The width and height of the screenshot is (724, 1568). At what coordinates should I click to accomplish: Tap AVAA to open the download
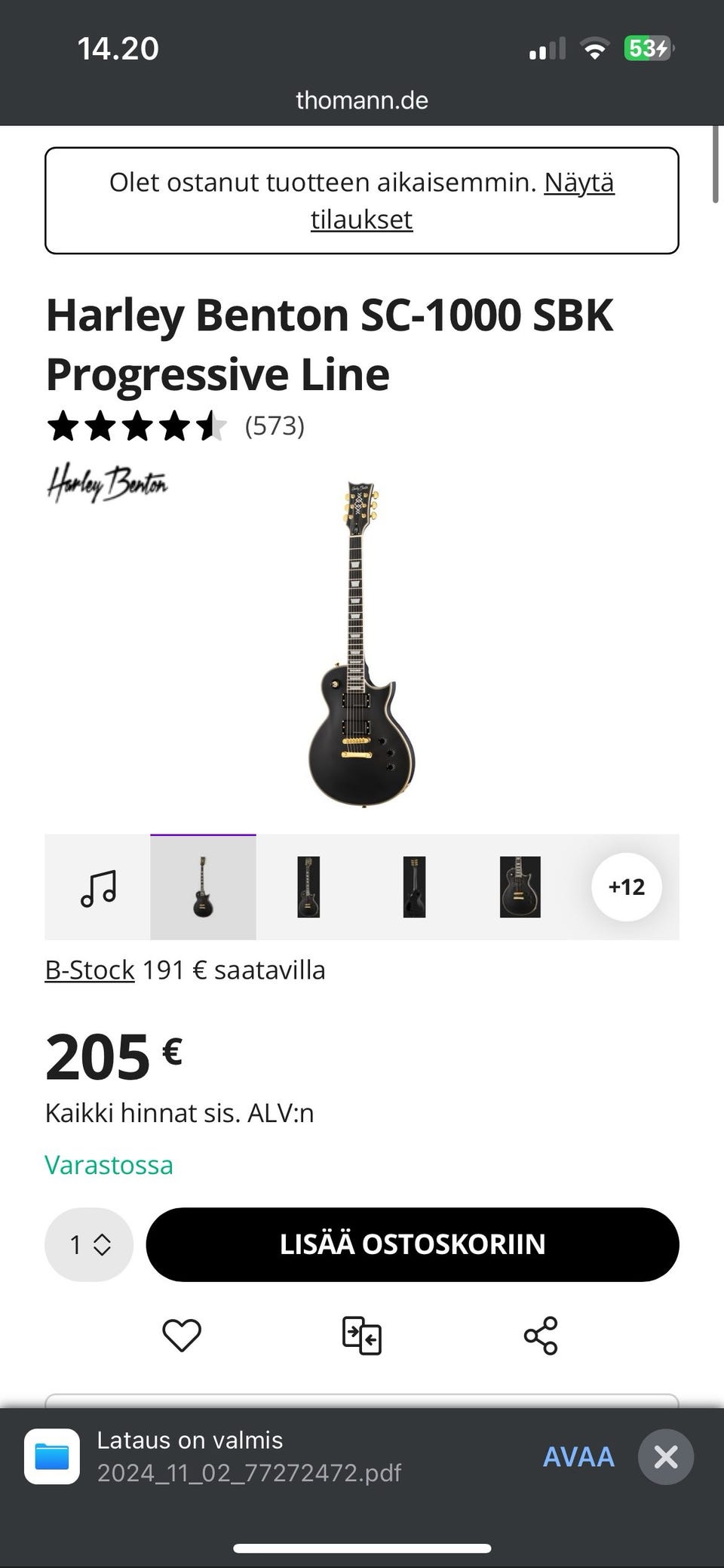click(x=578, y=1456)
